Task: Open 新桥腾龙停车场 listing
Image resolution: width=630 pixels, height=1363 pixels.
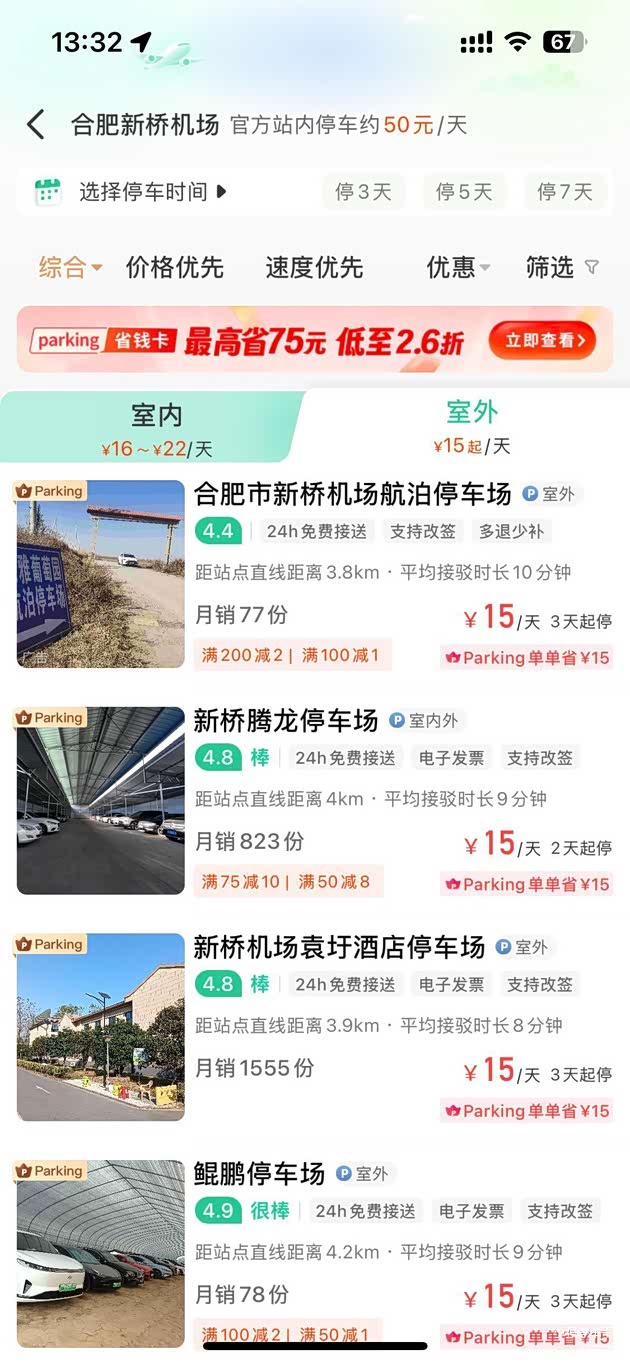Action: [x=286, y=720]
